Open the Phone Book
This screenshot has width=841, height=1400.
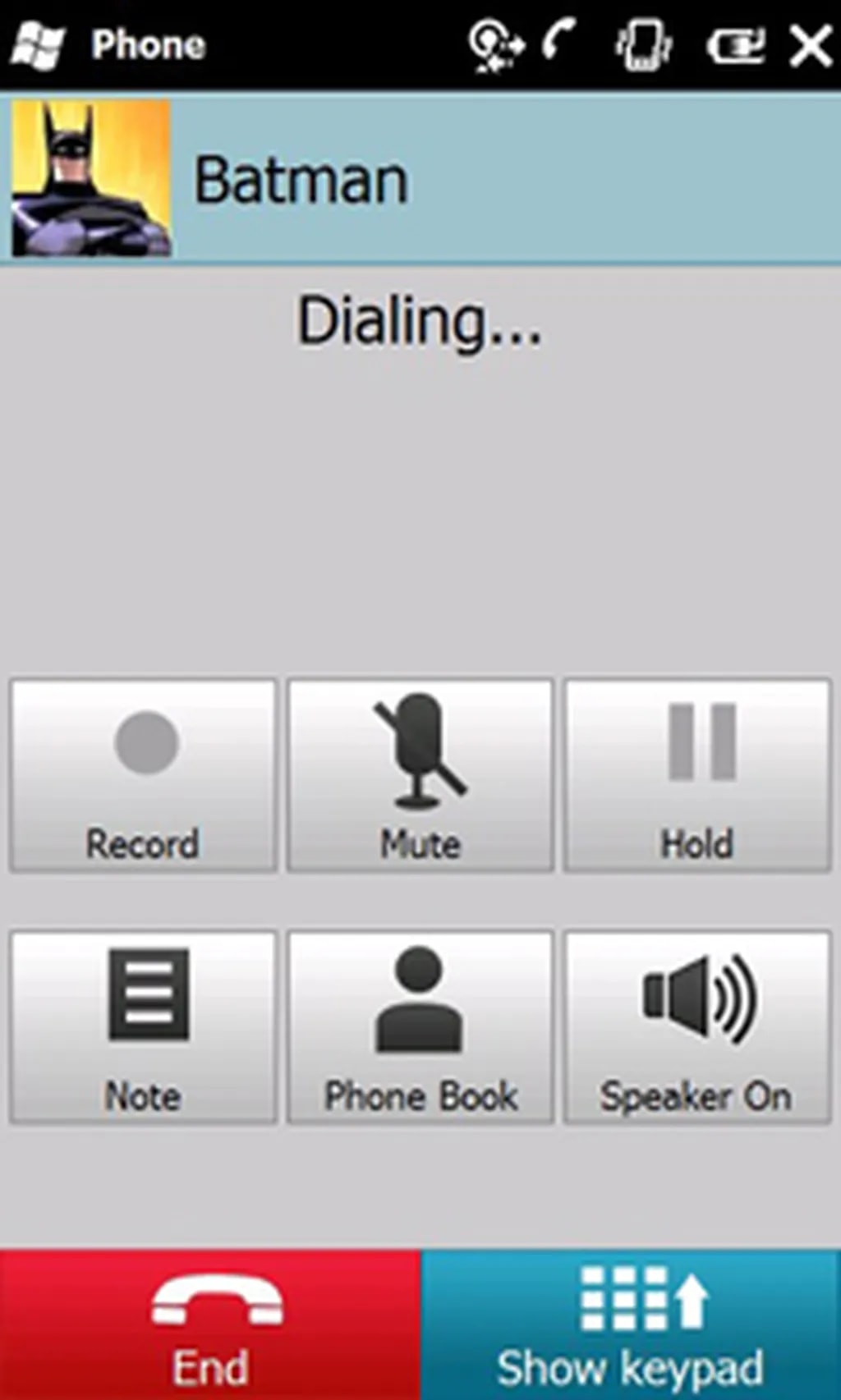pos(420,1026)
